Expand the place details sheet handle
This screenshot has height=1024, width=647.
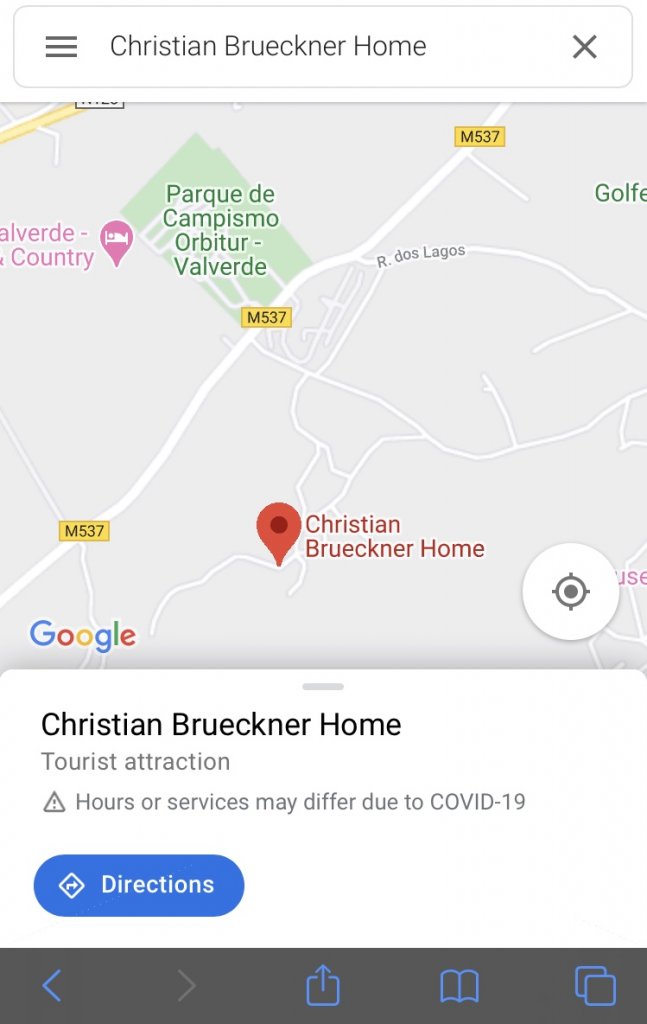coord(323,687)
